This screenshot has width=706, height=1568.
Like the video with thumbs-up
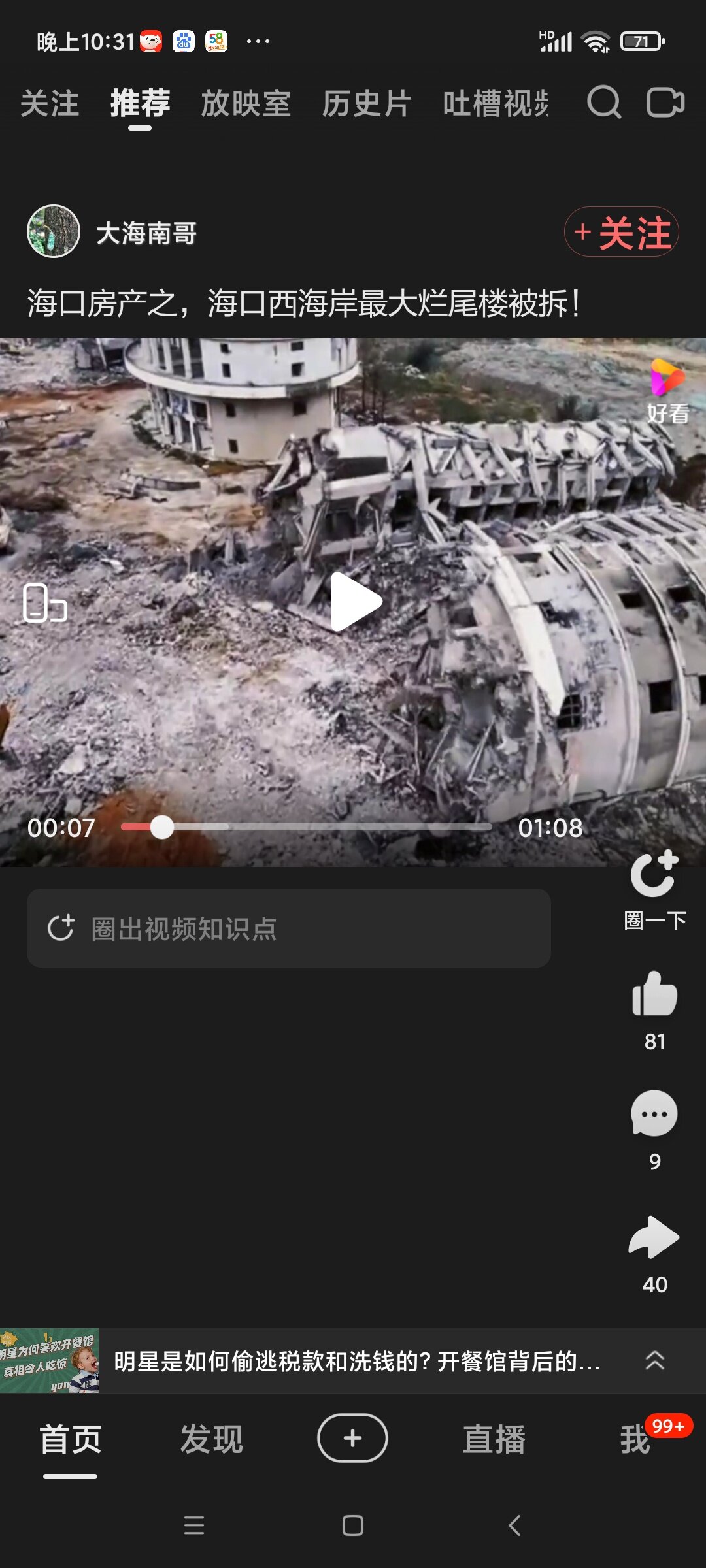click(x=654, y=994)
